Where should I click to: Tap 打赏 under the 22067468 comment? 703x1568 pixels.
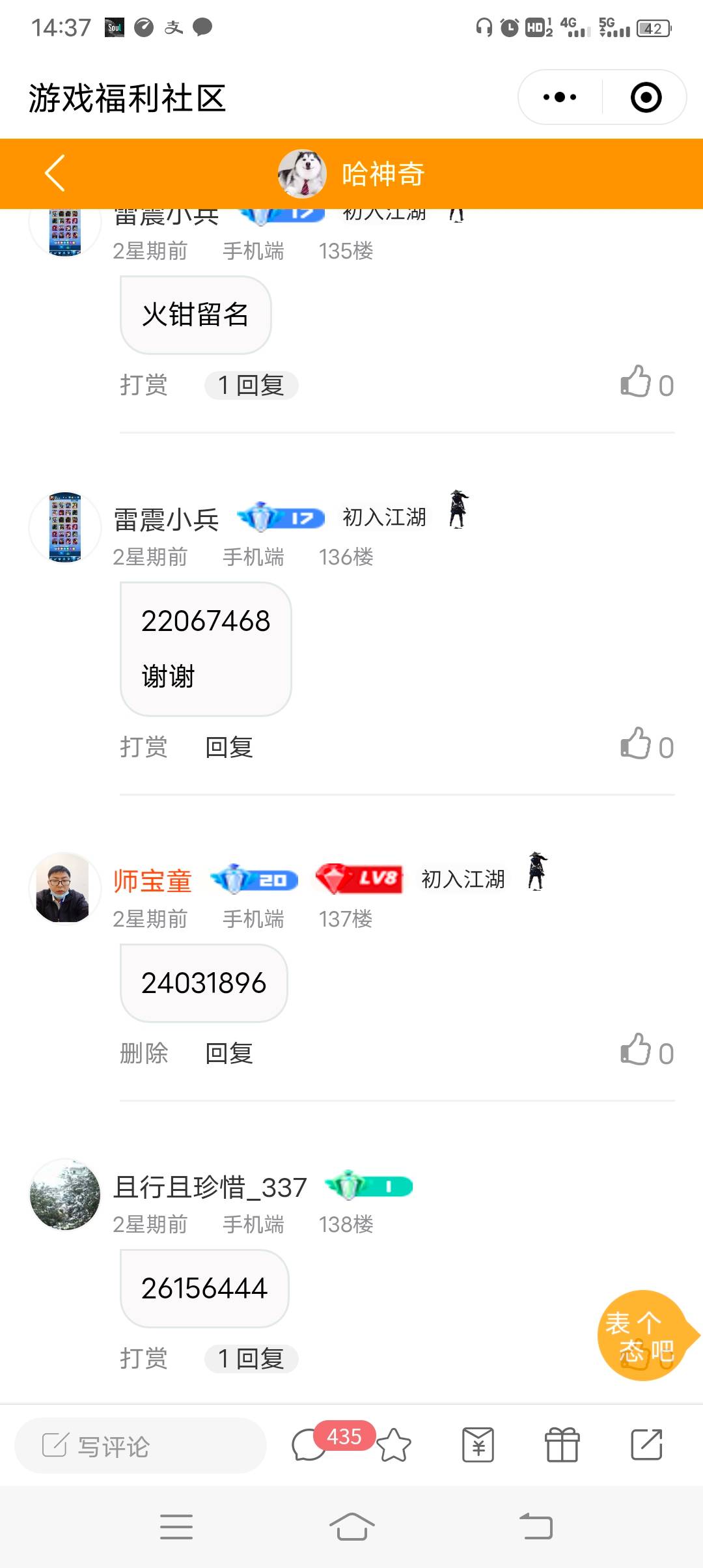tap(144, 747)
